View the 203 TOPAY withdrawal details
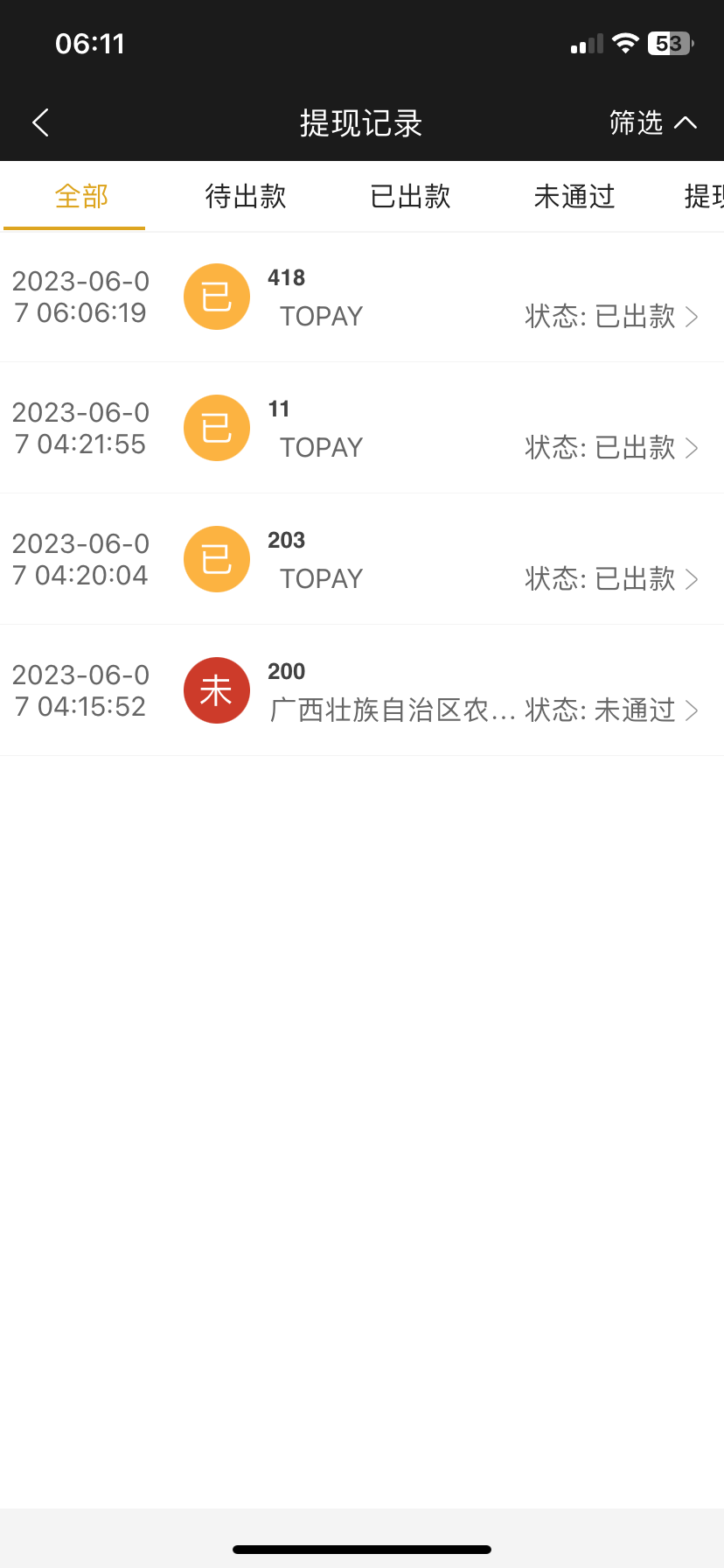This screenshot has height=1568, width=724. point(362,560)
